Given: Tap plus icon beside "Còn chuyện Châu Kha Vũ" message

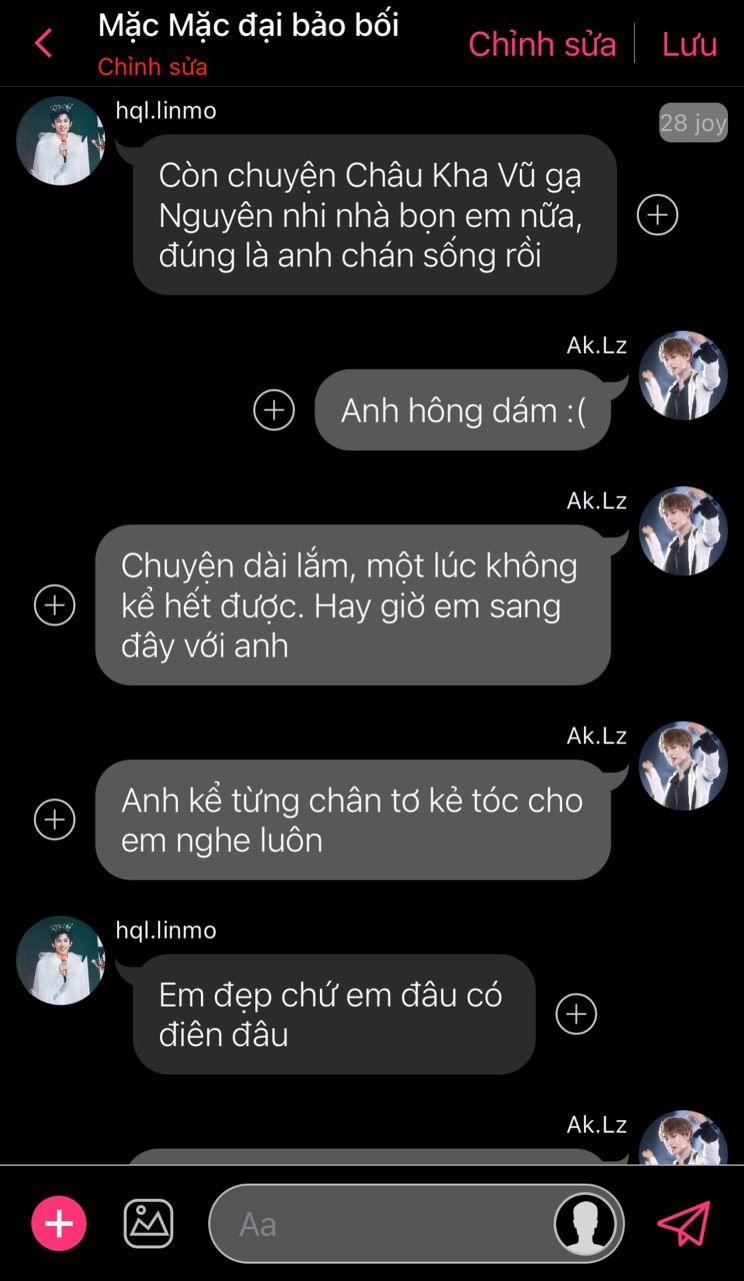Looking at the screenshot, I should coord(657,215).
